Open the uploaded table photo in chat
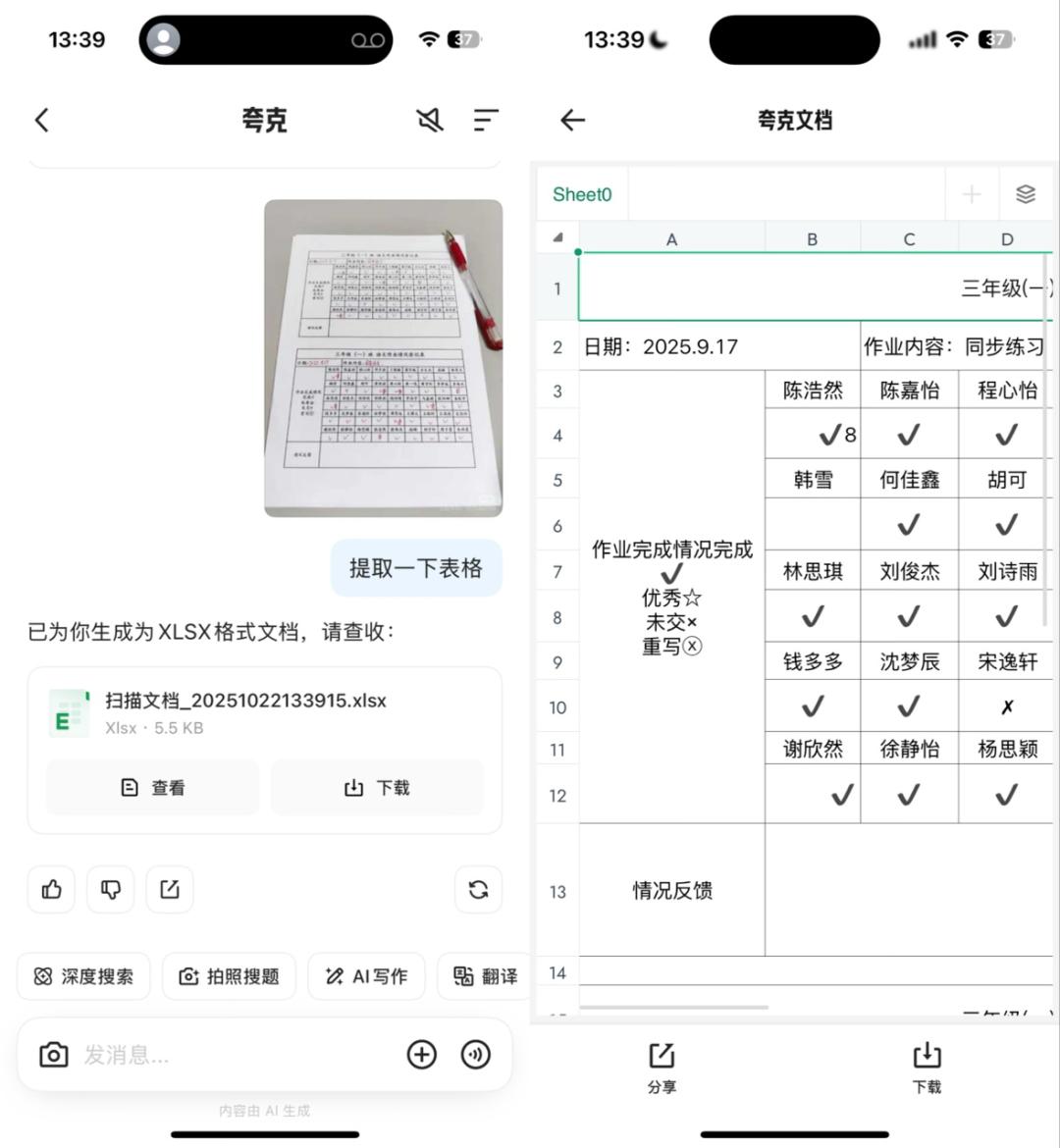Screen dimensions: 1060x1148 pyautogui.click(x=383, y=358)
